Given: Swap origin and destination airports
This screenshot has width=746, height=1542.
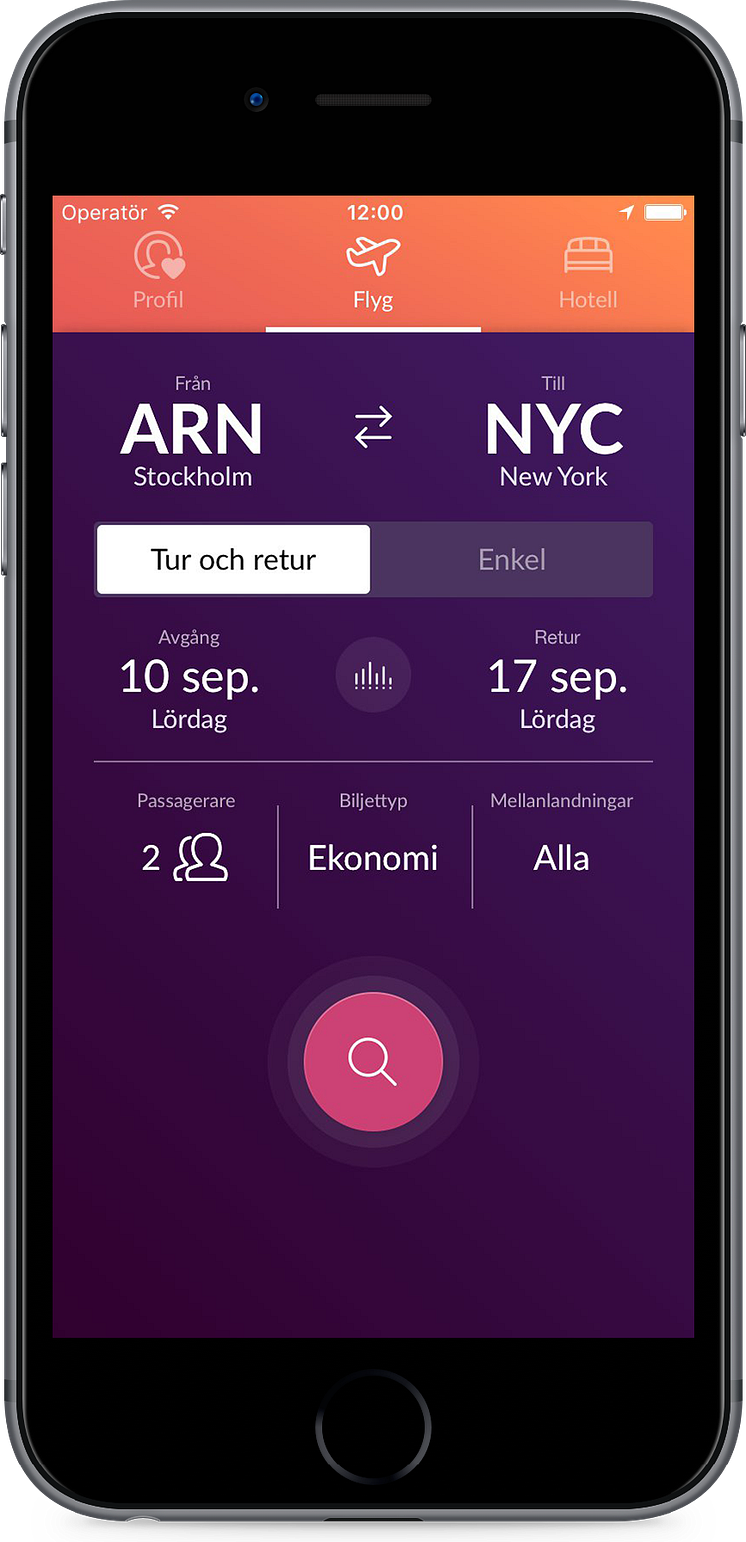Looking at the screenshot, I should click(373, 428).
